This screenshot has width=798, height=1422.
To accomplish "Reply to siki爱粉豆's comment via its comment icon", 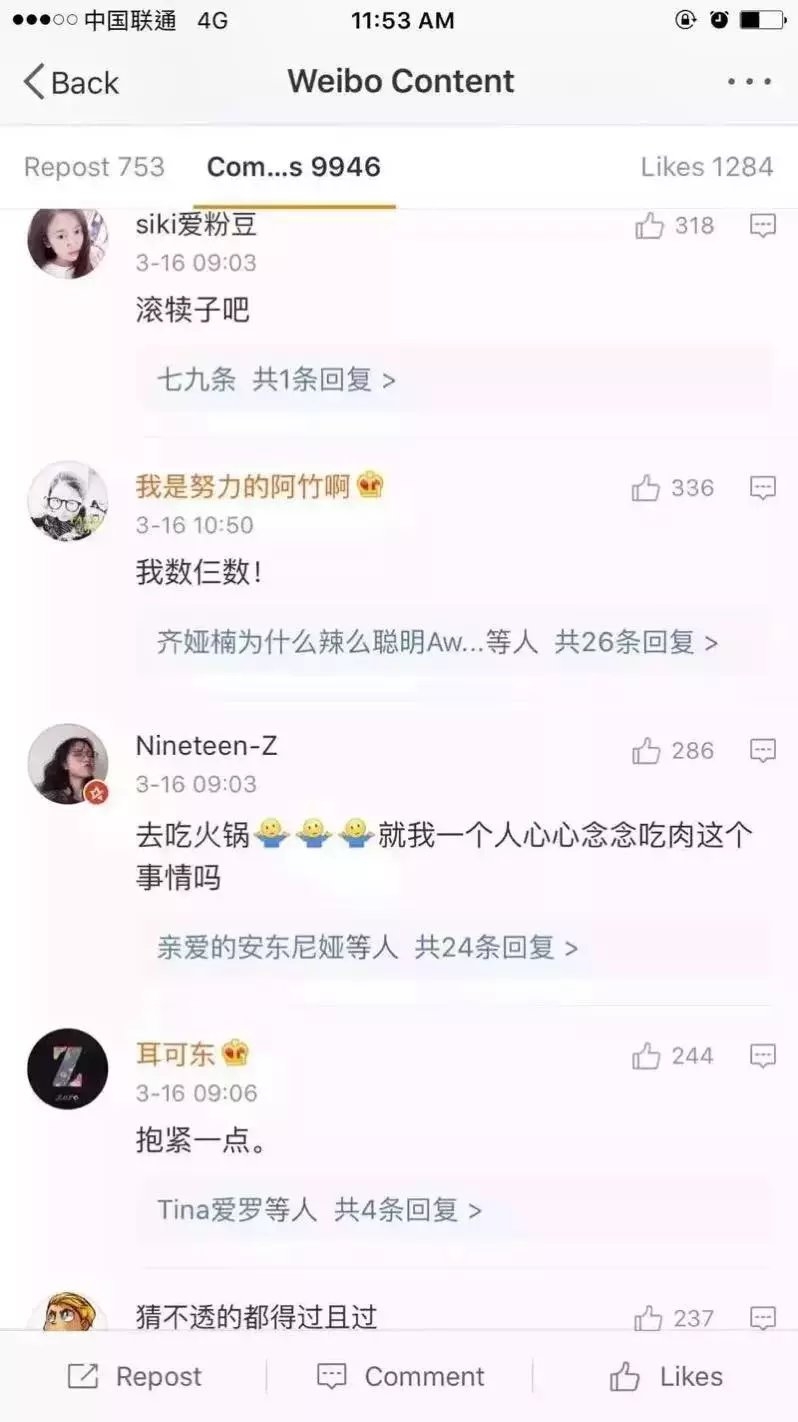I will point(763,226).
